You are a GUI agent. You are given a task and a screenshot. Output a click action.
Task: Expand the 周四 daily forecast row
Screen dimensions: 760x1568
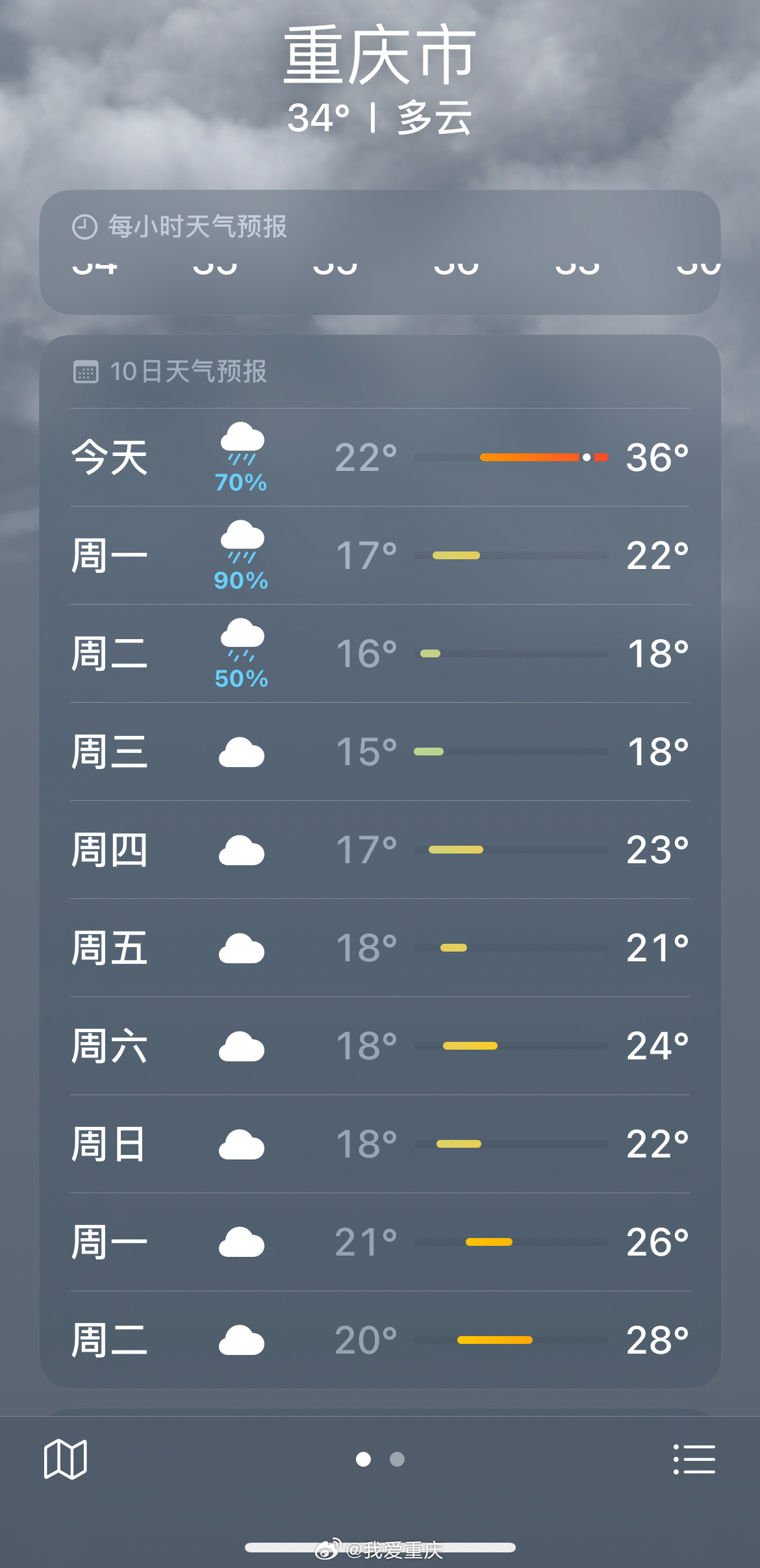[380, 850]
